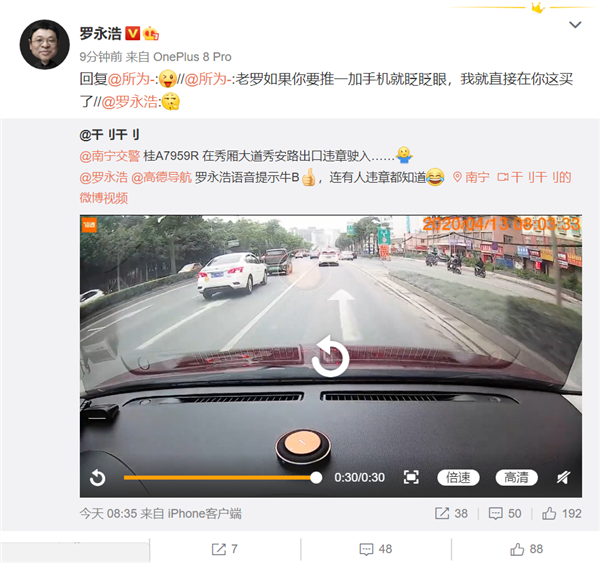Viewport: 600px width, 563px height.
Task: Open the @所为- mention link
Action: [129, 78]
